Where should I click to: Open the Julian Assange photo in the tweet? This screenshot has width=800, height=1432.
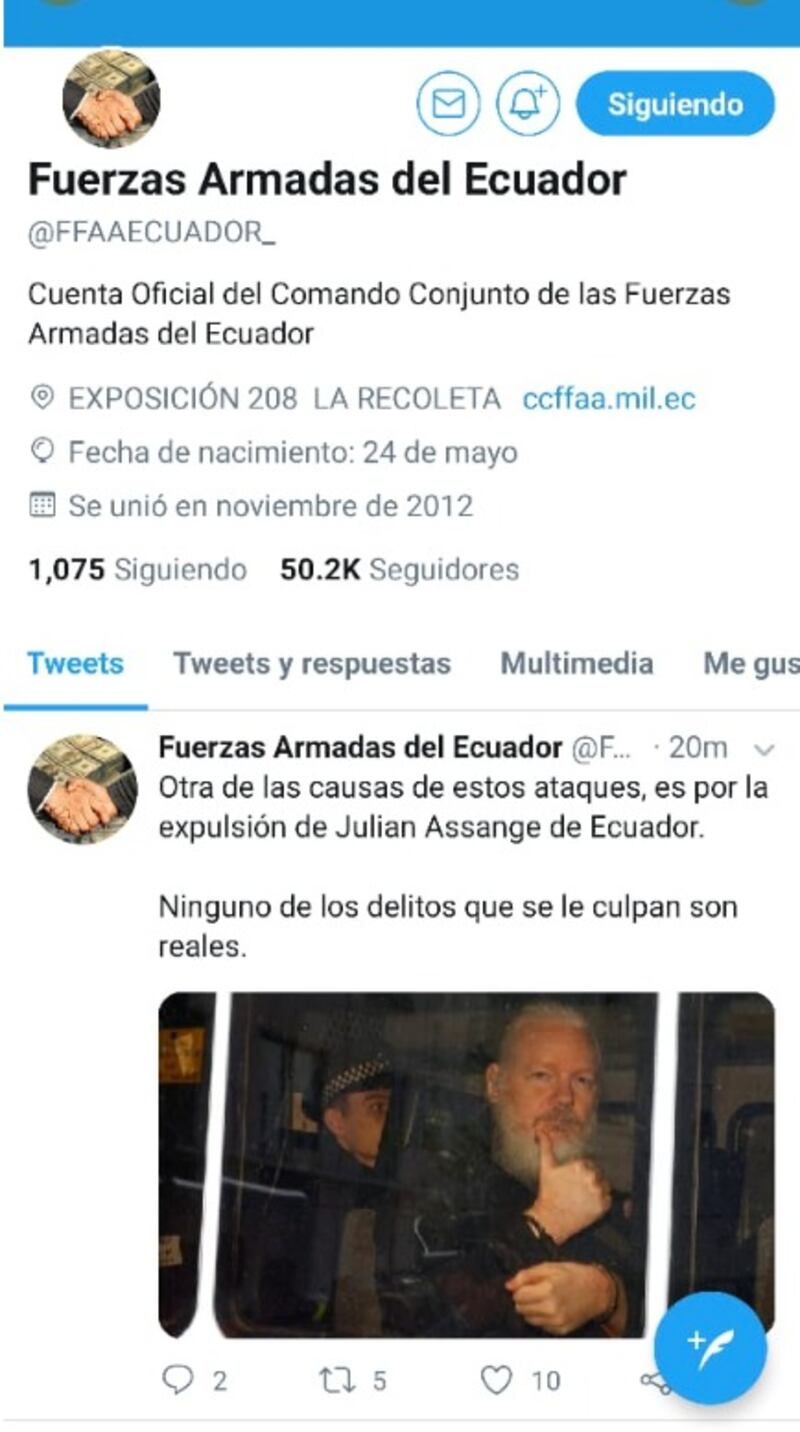(x=467, y=1164)
